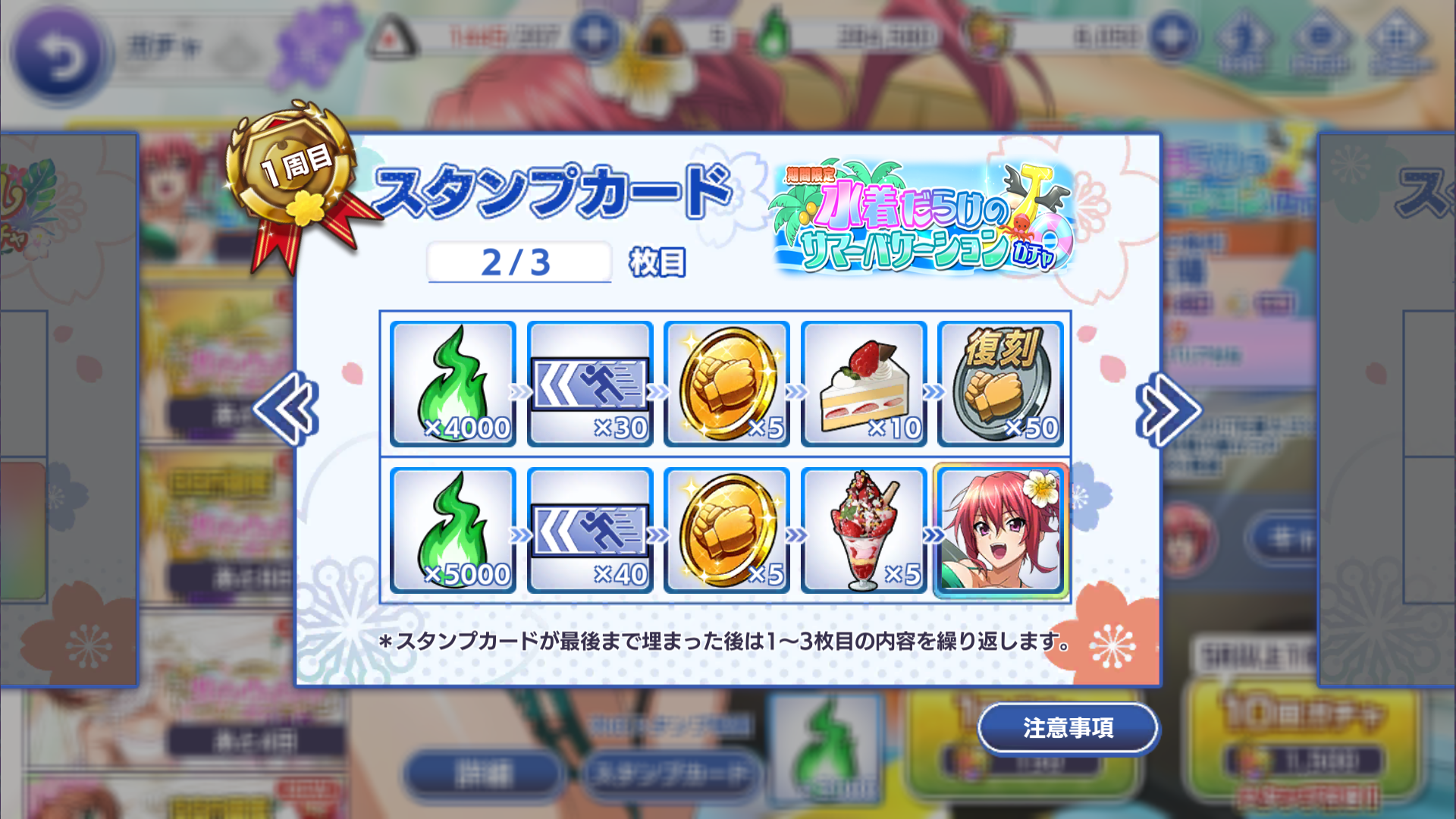
Task: Go to the next stamp card page
Action: point(1168,409)
